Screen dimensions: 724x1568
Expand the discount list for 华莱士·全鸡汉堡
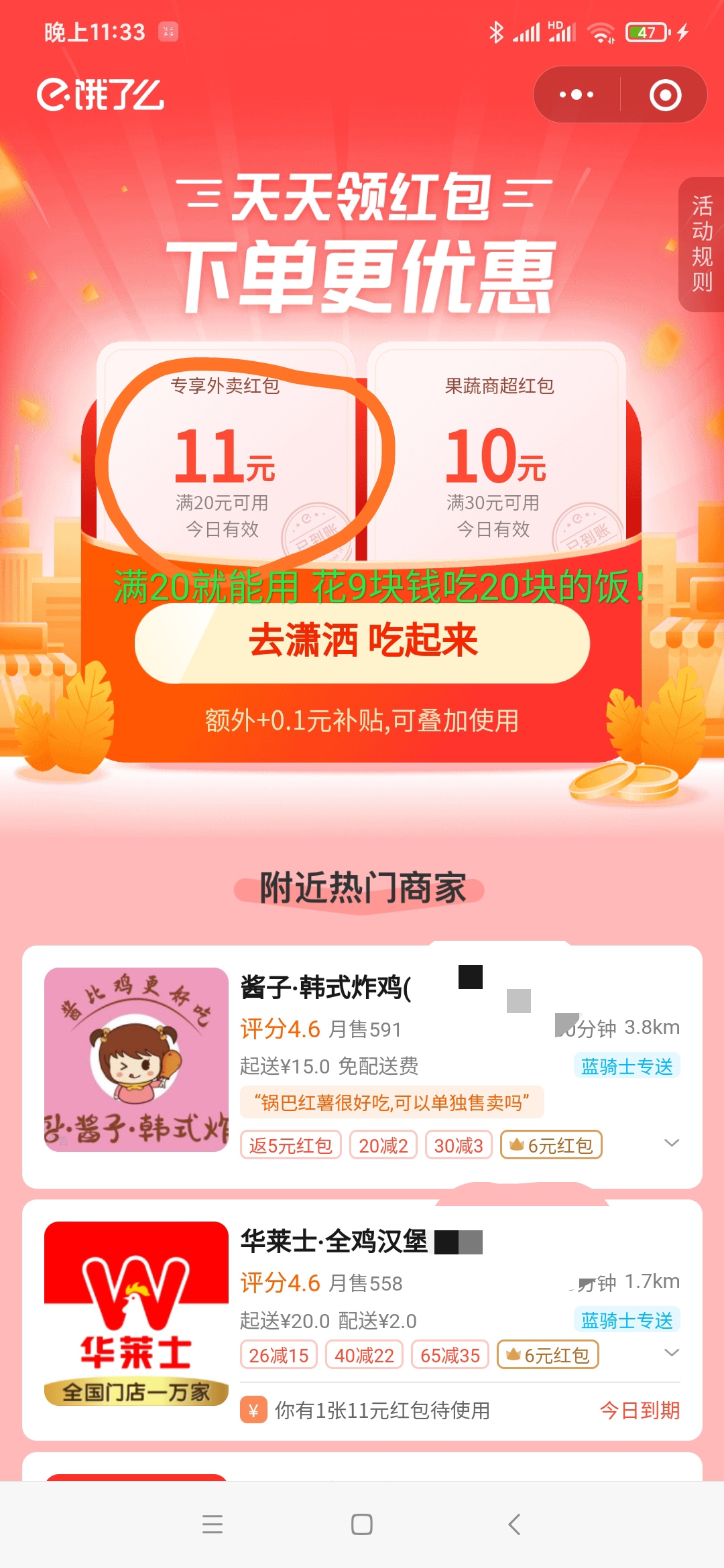tap(671, 1353)
